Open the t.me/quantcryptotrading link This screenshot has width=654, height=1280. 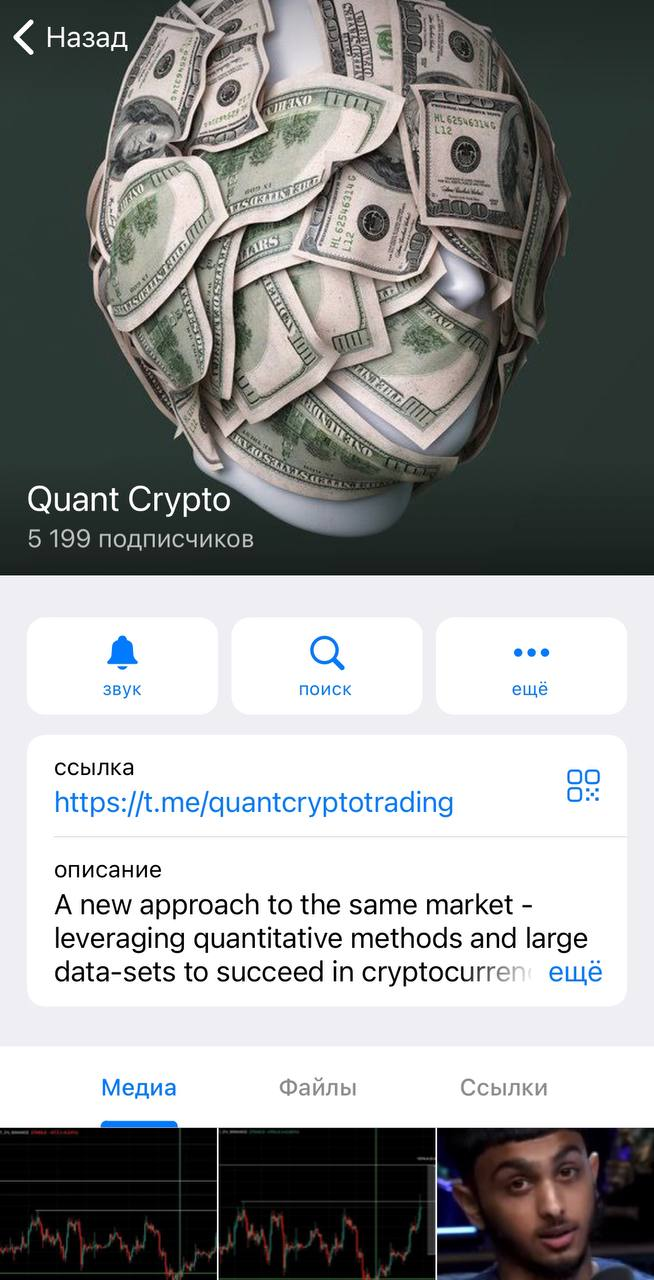[x=254, y=802]
